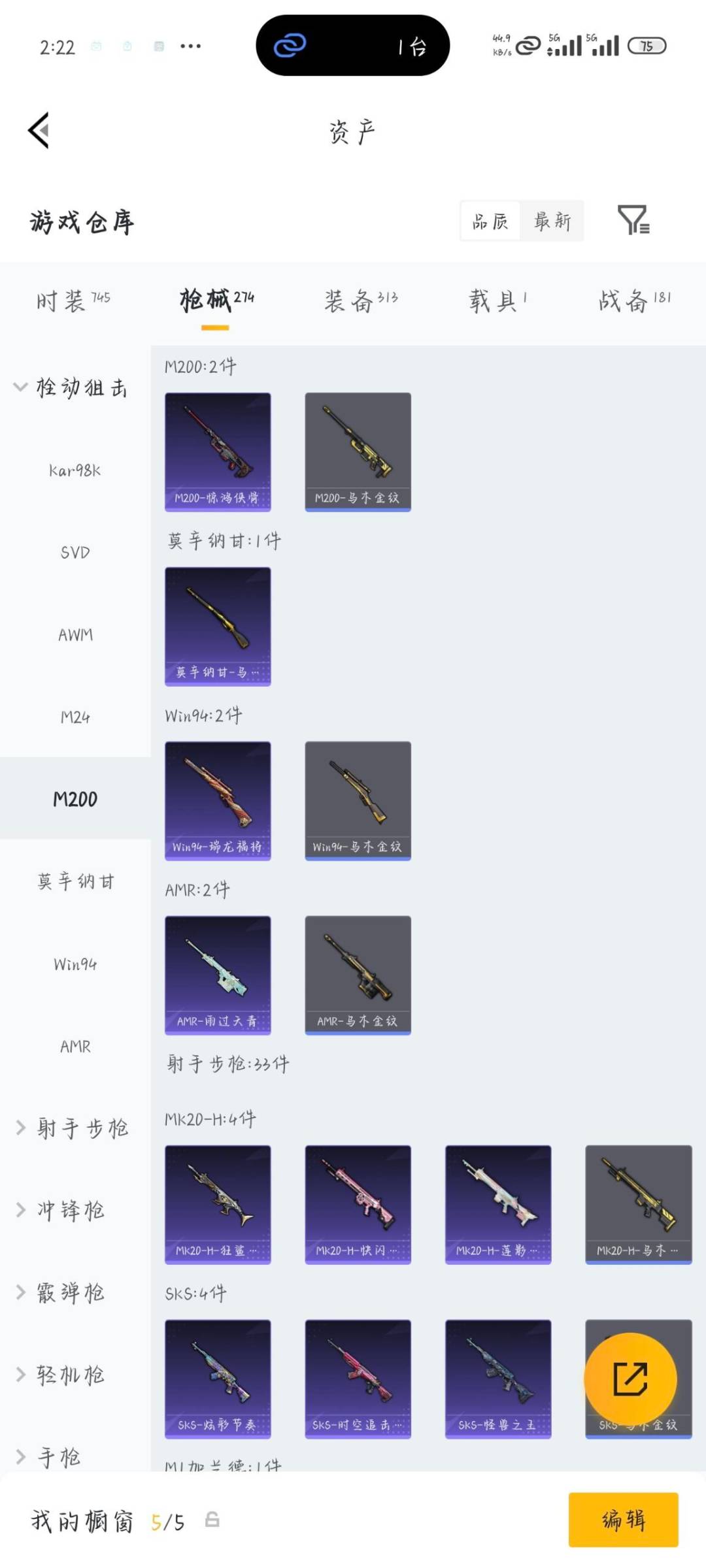Open the AMR-雨过天青 skin

pyautogui.click(x=218, y=975)
